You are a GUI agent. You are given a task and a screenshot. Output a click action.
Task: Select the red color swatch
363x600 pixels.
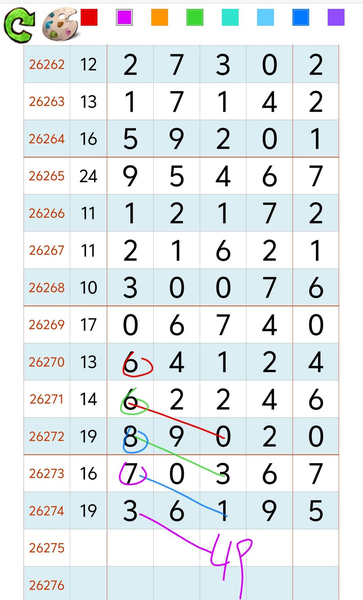89,18
